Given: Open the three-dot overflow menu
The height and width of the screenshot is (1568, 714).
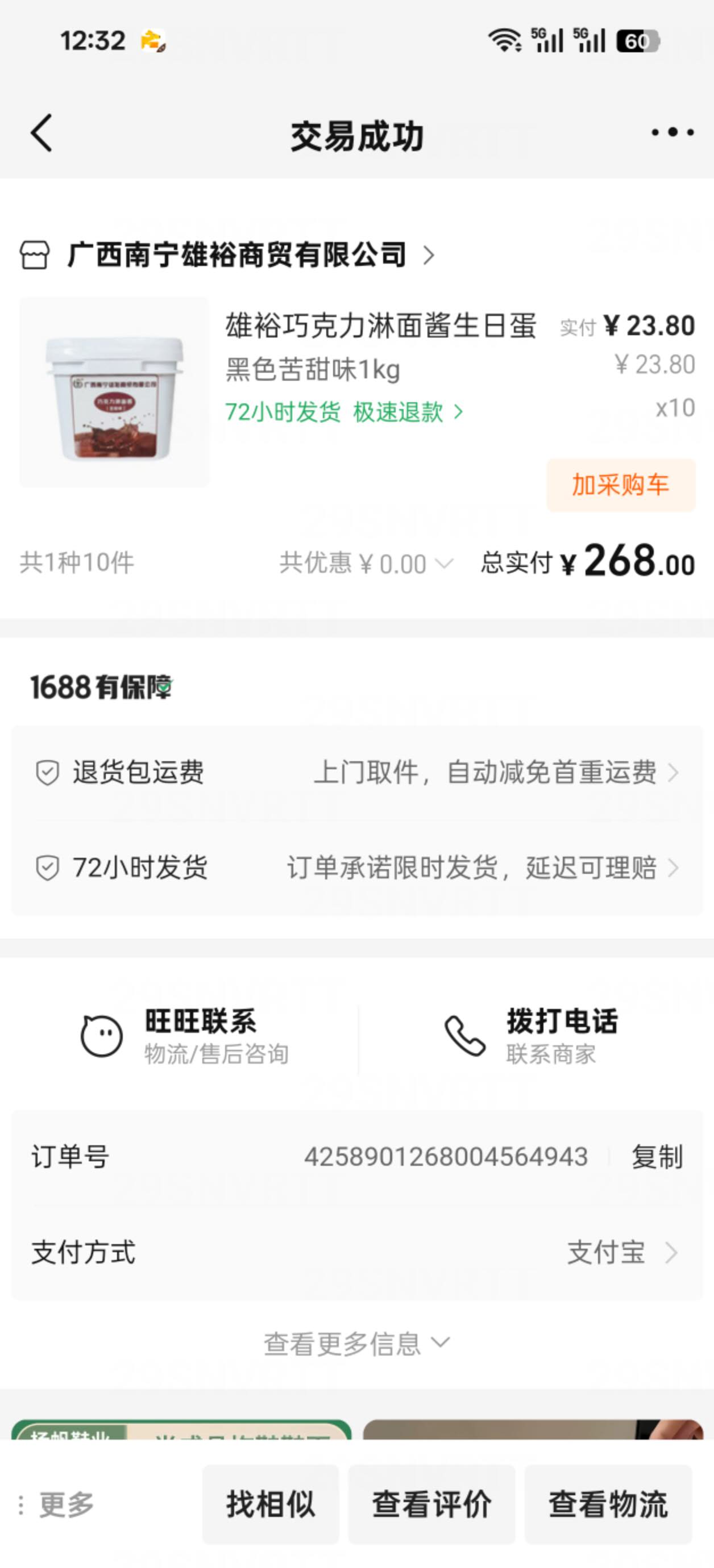Looking at the screenshot, I should (x=672, y=132).
